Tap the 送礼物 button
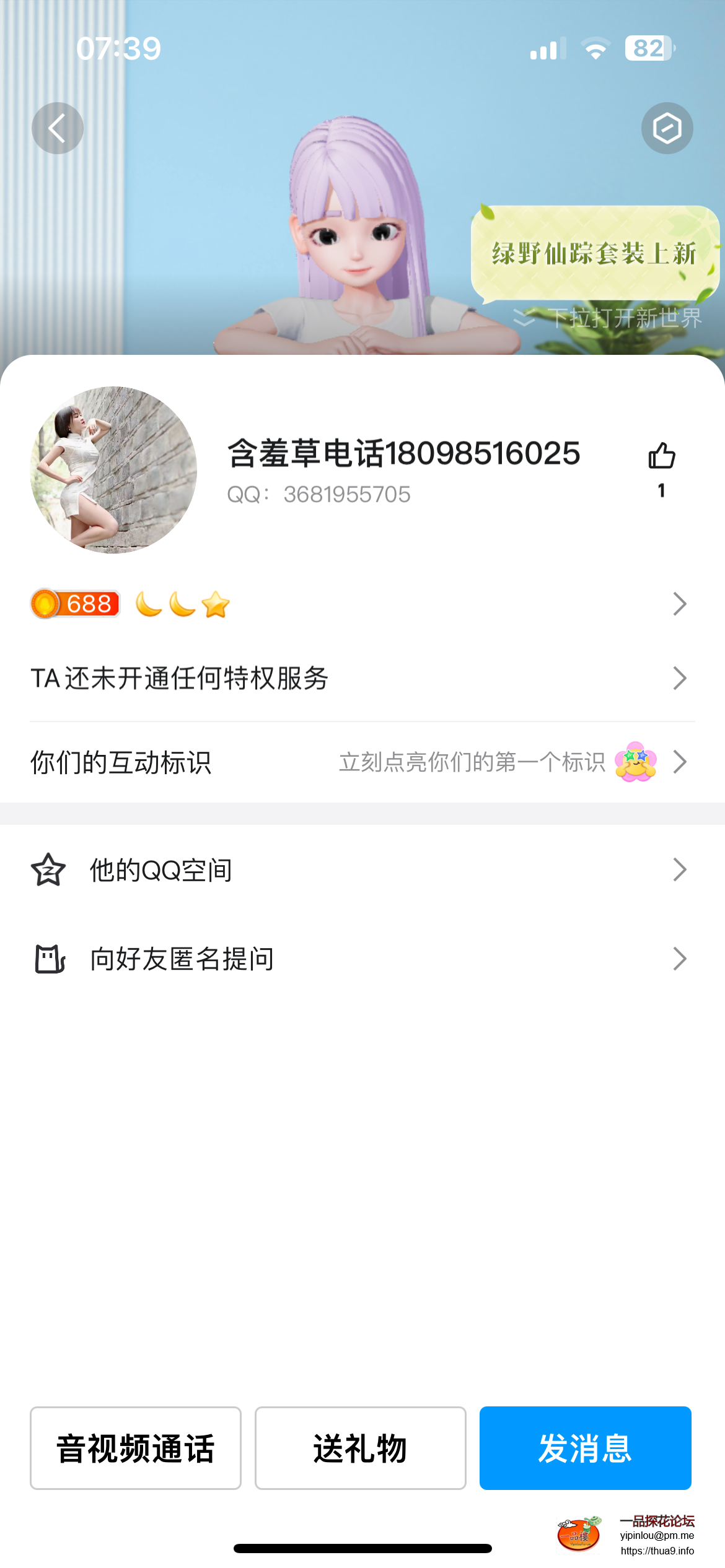The height and width of the screenshot is (1568, 725). (x=360, y=1448)
